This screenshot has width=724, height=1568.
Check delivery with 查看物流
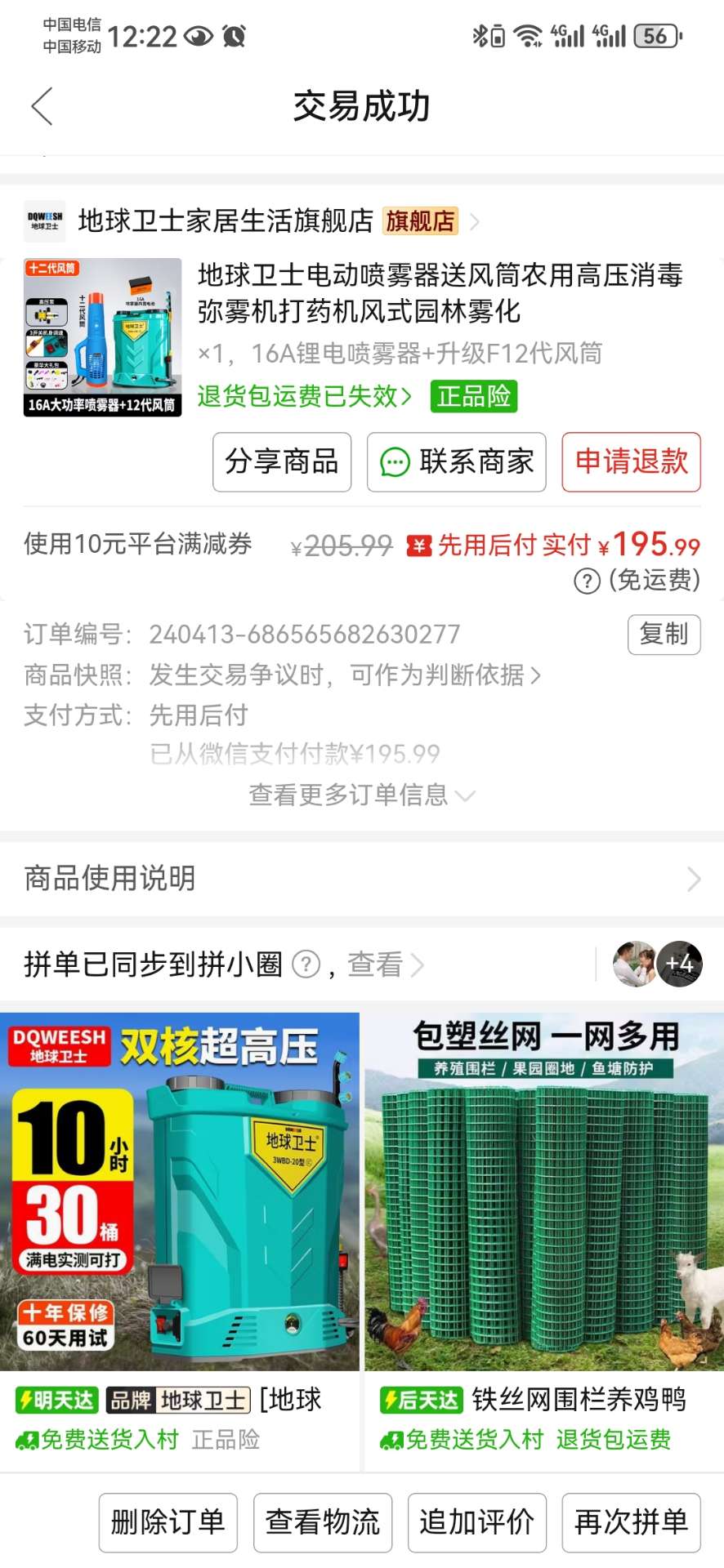(x=323, y=1522)
